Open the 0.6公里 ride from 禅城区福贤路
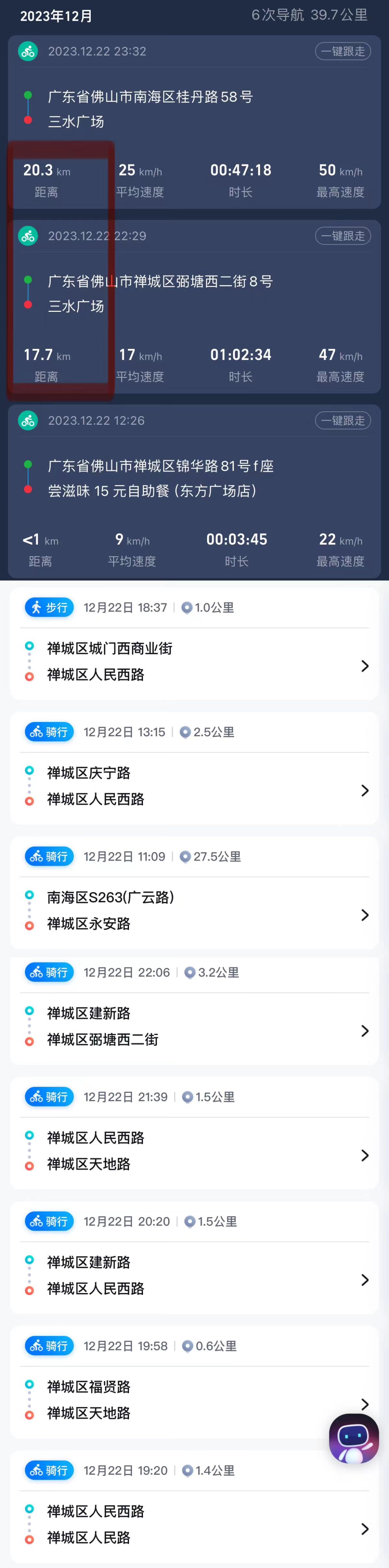Image resolution: width=389 pixels, height=1568 pixels. (x=183, y=1399)
